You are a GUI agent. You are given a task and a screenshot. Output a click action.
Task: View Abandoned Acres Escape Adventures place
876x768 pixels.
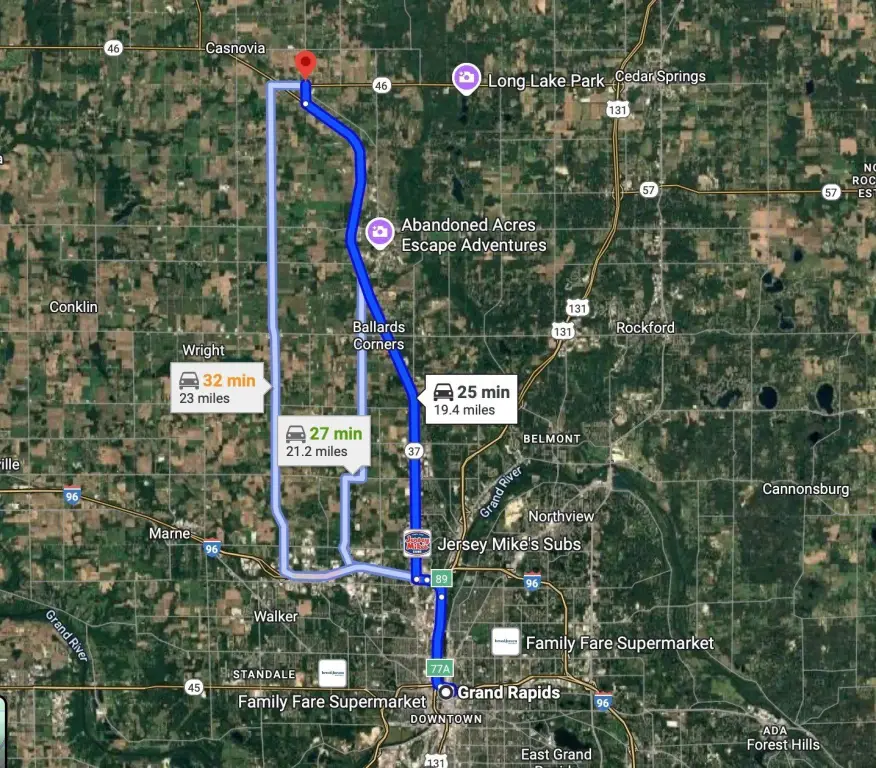click(x=379, y=233)
